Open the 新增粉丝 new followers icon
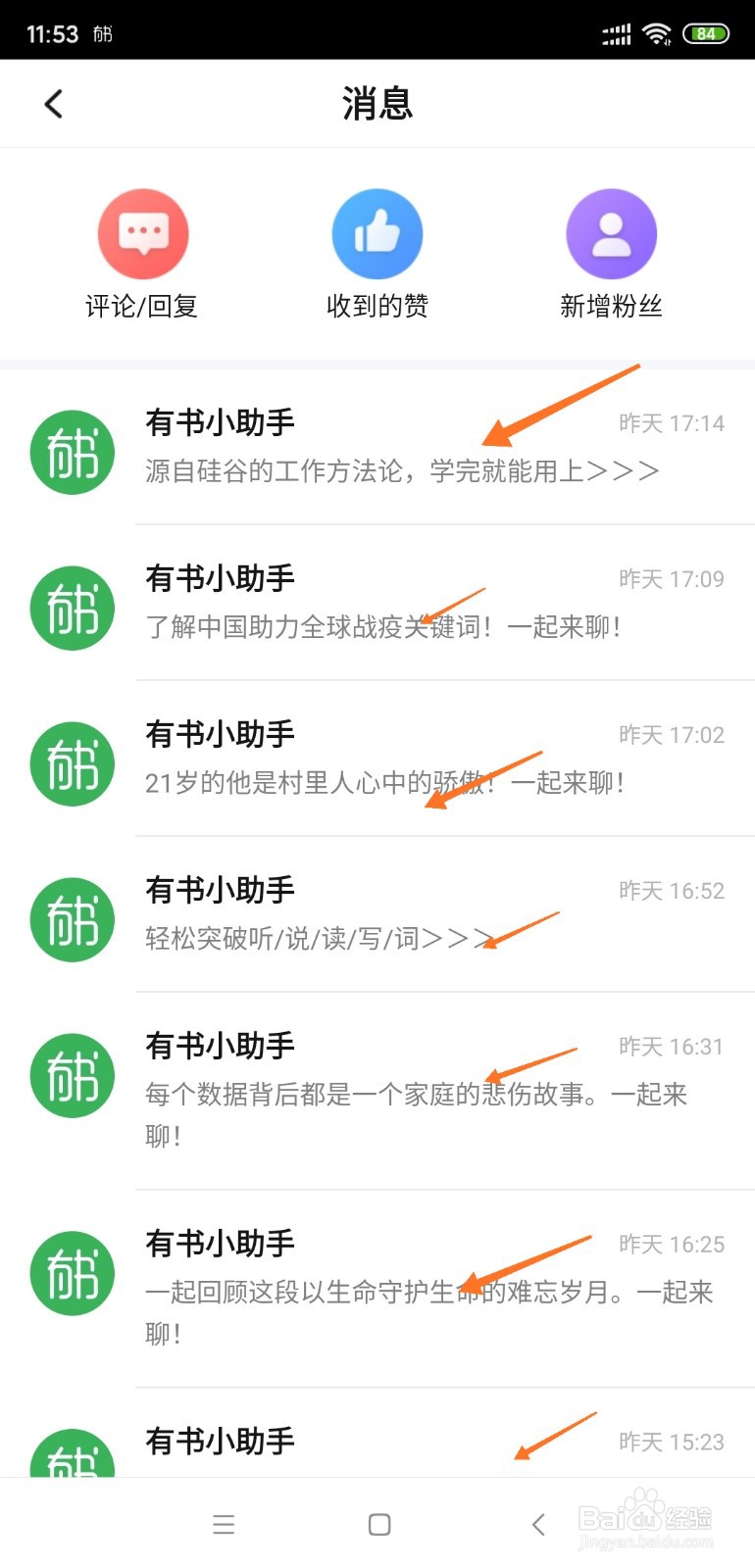755x1568 pixels. point(611,232)
